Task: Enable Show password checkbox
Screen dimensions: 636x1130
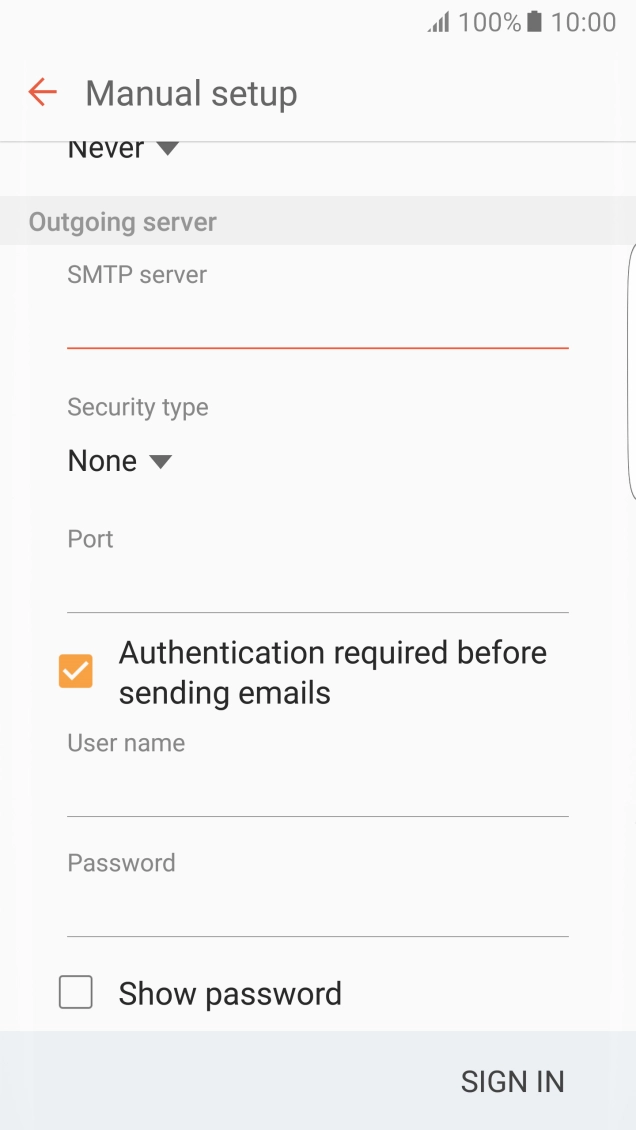Action: [x=76, y=993]
